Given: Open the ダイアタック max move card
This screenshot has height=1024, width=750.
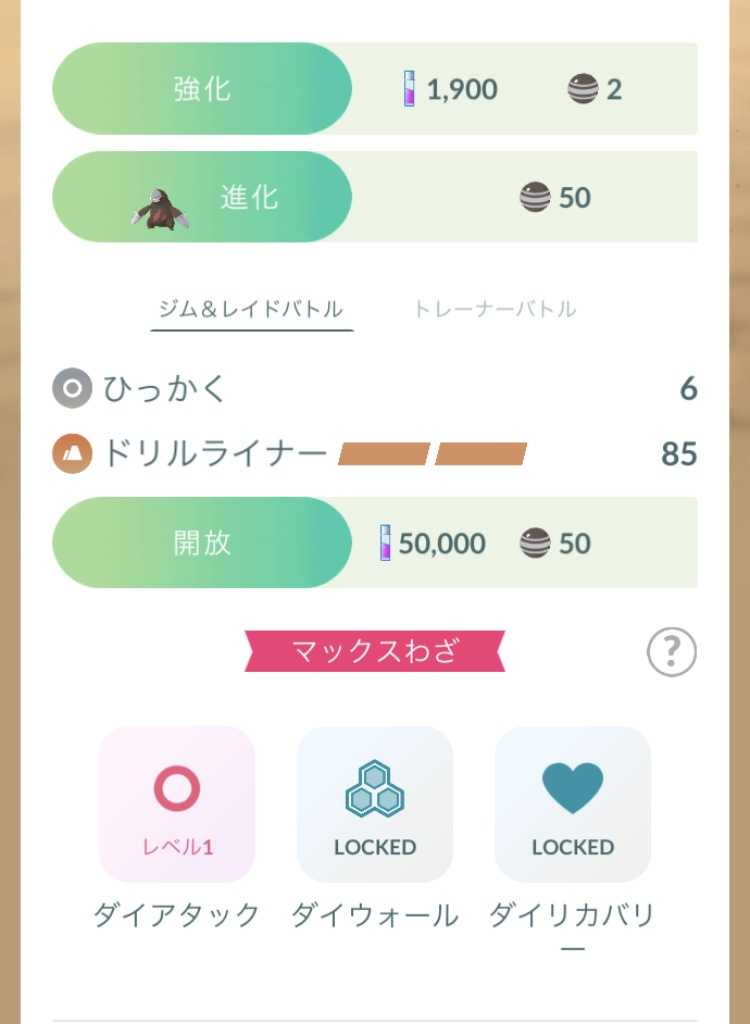Looking at the screenshot, I should 177,804.
